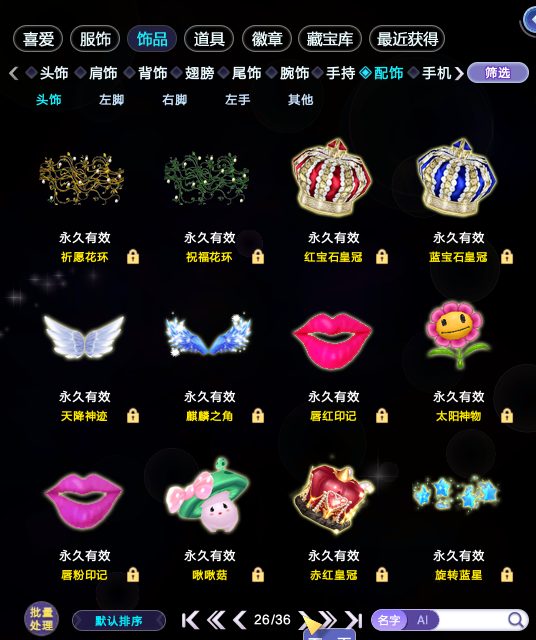Jump to the last page
The height and width of the screenshot is (640, 536).
pyautogui.click(x=354, y=620)
